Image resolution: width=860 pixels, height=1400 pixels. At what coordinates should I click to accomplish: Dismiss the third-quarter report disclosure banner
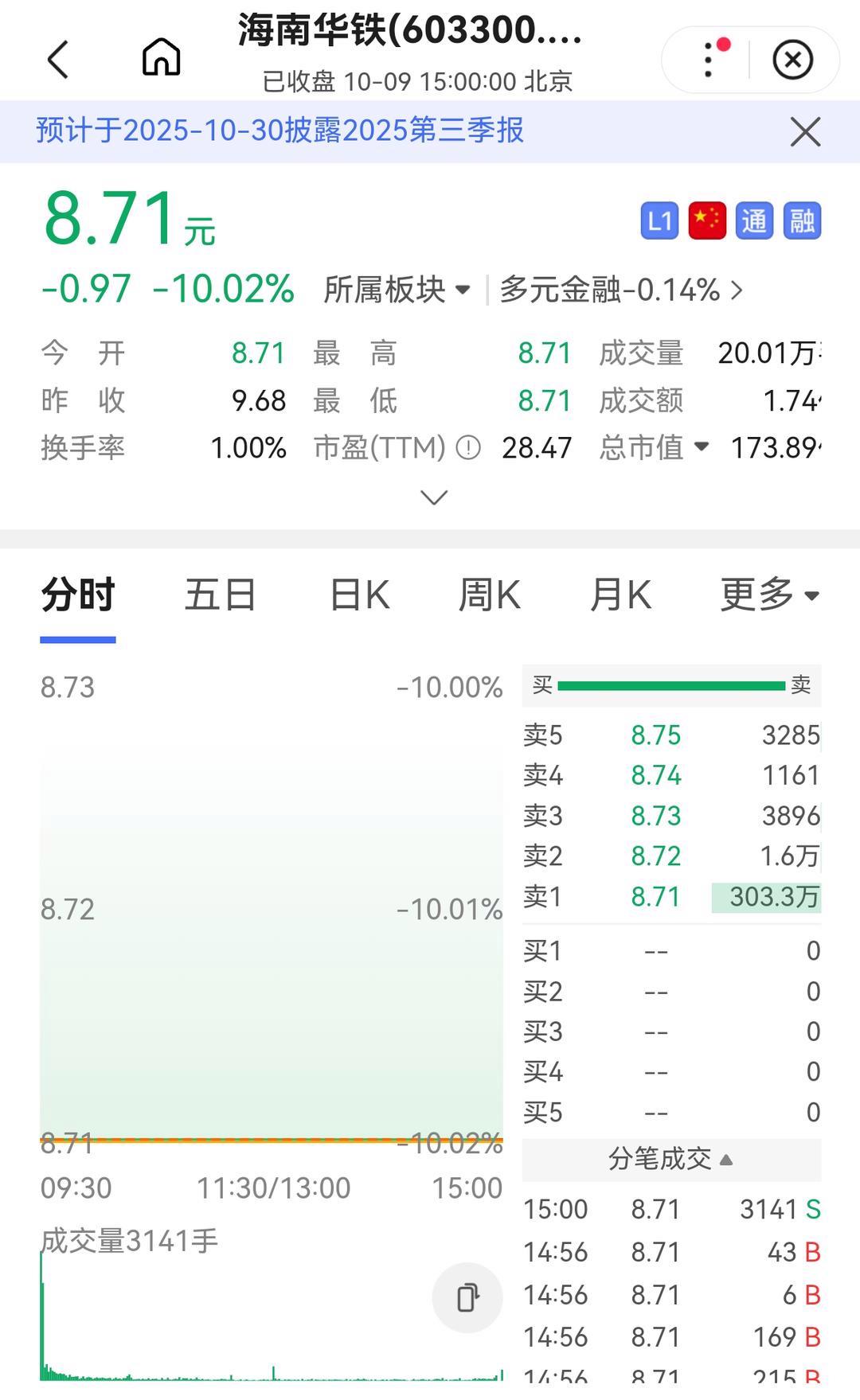[x=805, y=132]
